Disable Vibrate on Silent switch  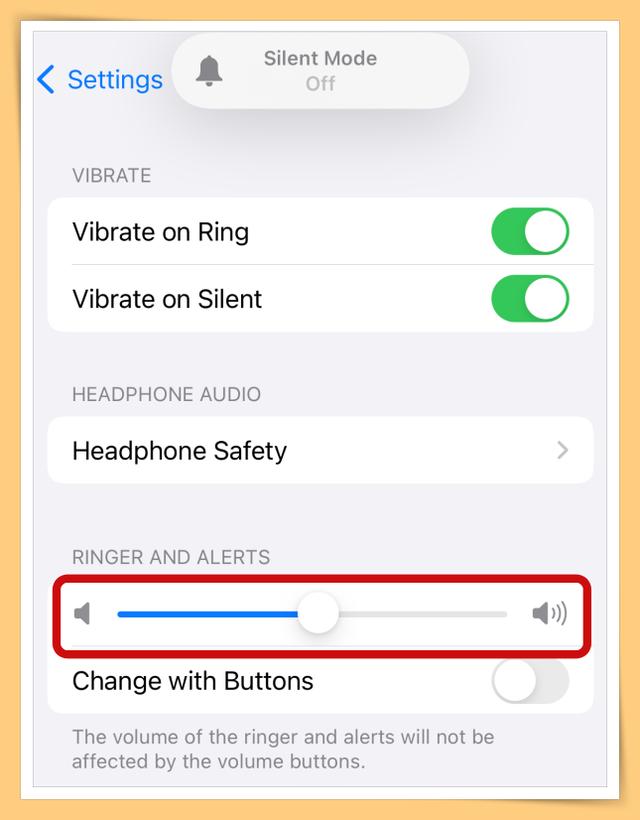pos(529,299)
